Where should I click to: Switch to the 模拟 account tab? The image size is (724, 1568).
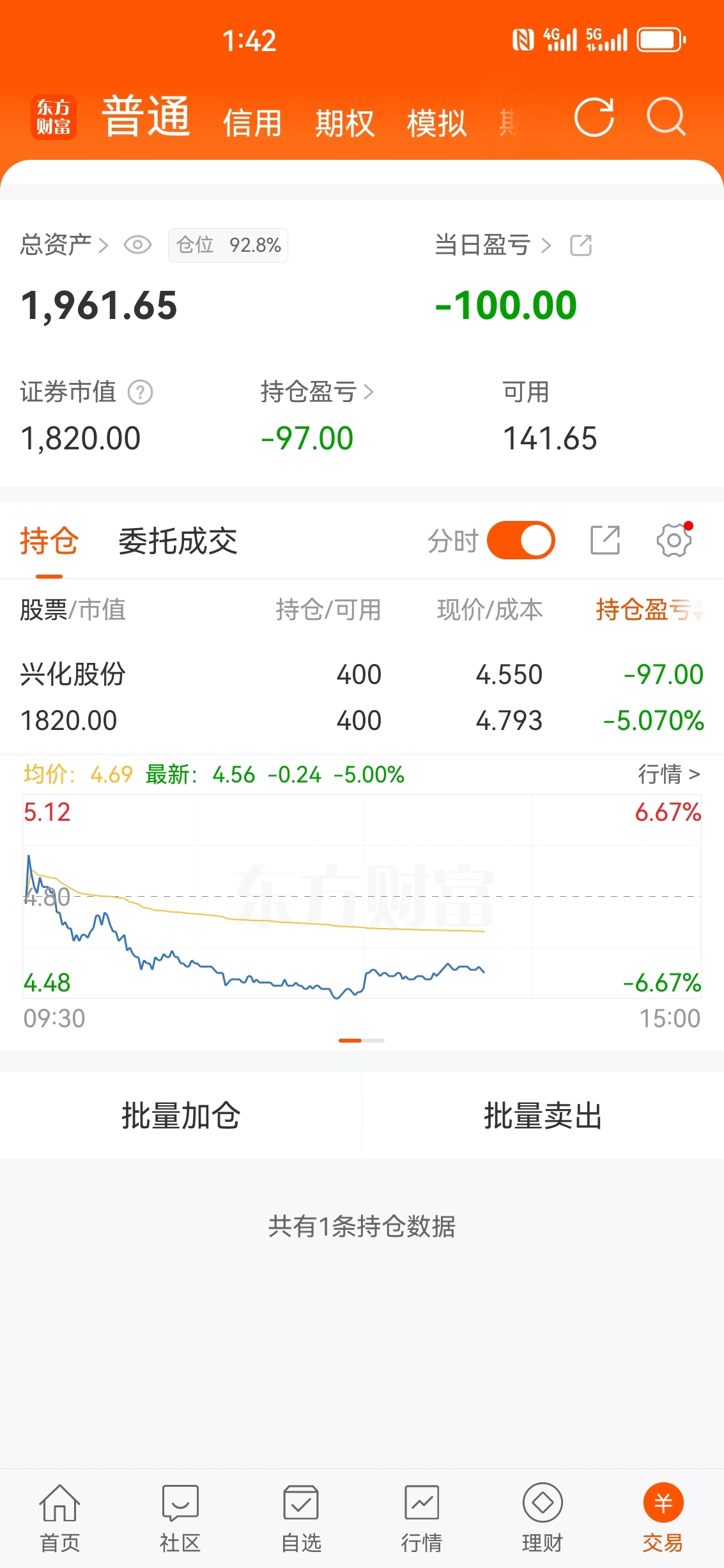(x=436, y=123)
